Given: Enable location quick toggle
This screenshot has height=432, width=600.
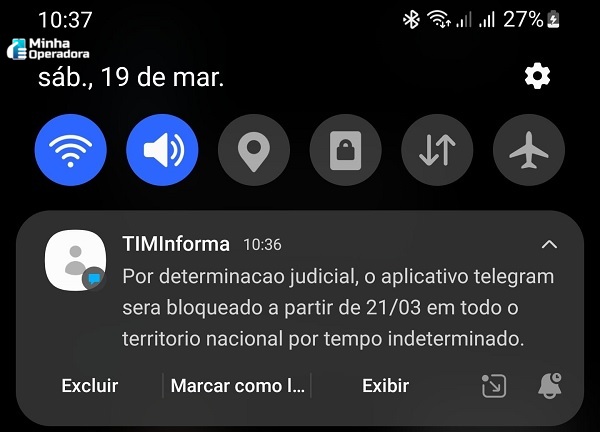Looking at the screenshot, I should point(254,151).
